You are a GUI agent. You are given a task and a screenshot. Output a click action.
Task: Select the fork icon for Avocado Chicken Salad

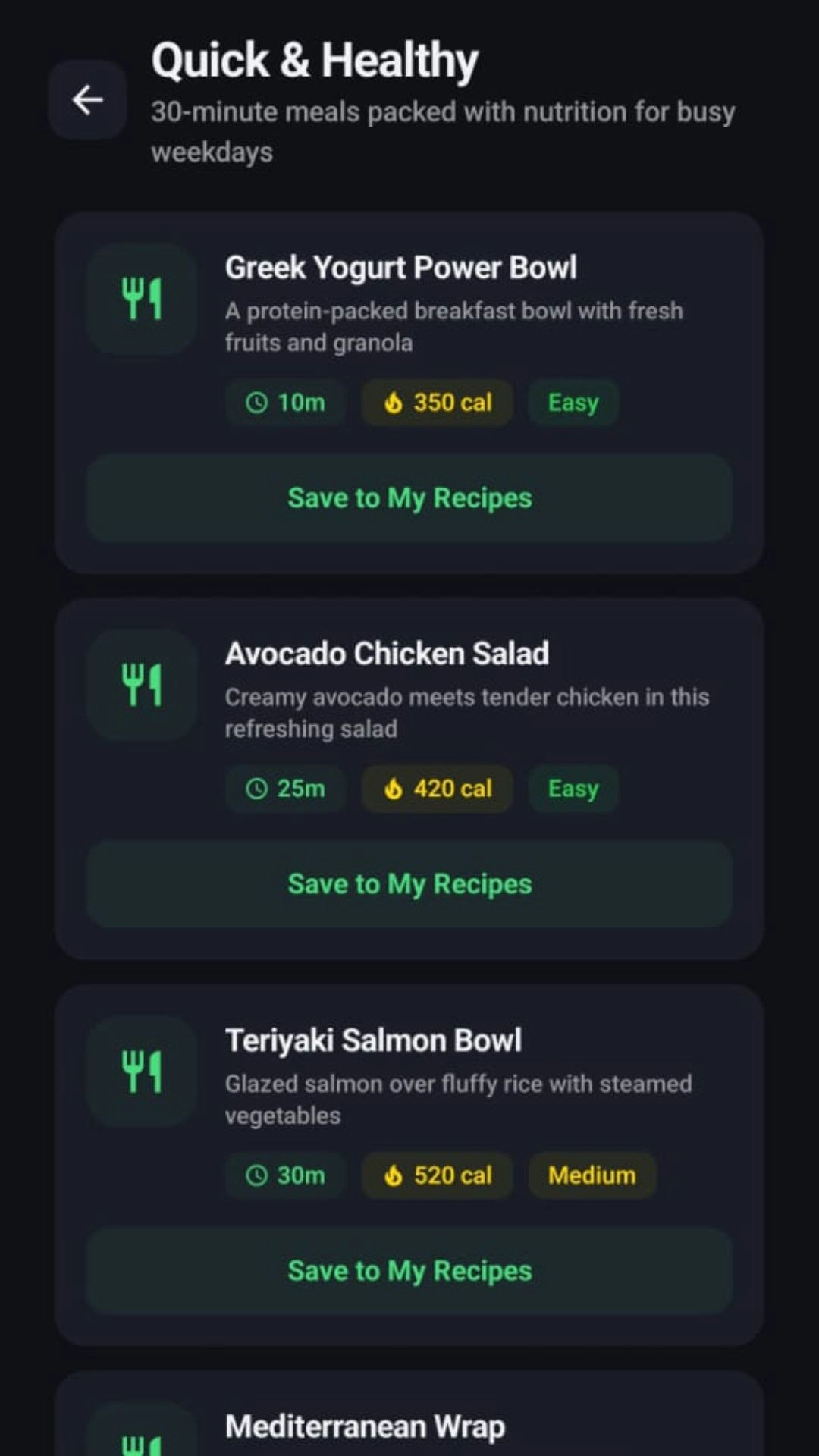(141, 683)
